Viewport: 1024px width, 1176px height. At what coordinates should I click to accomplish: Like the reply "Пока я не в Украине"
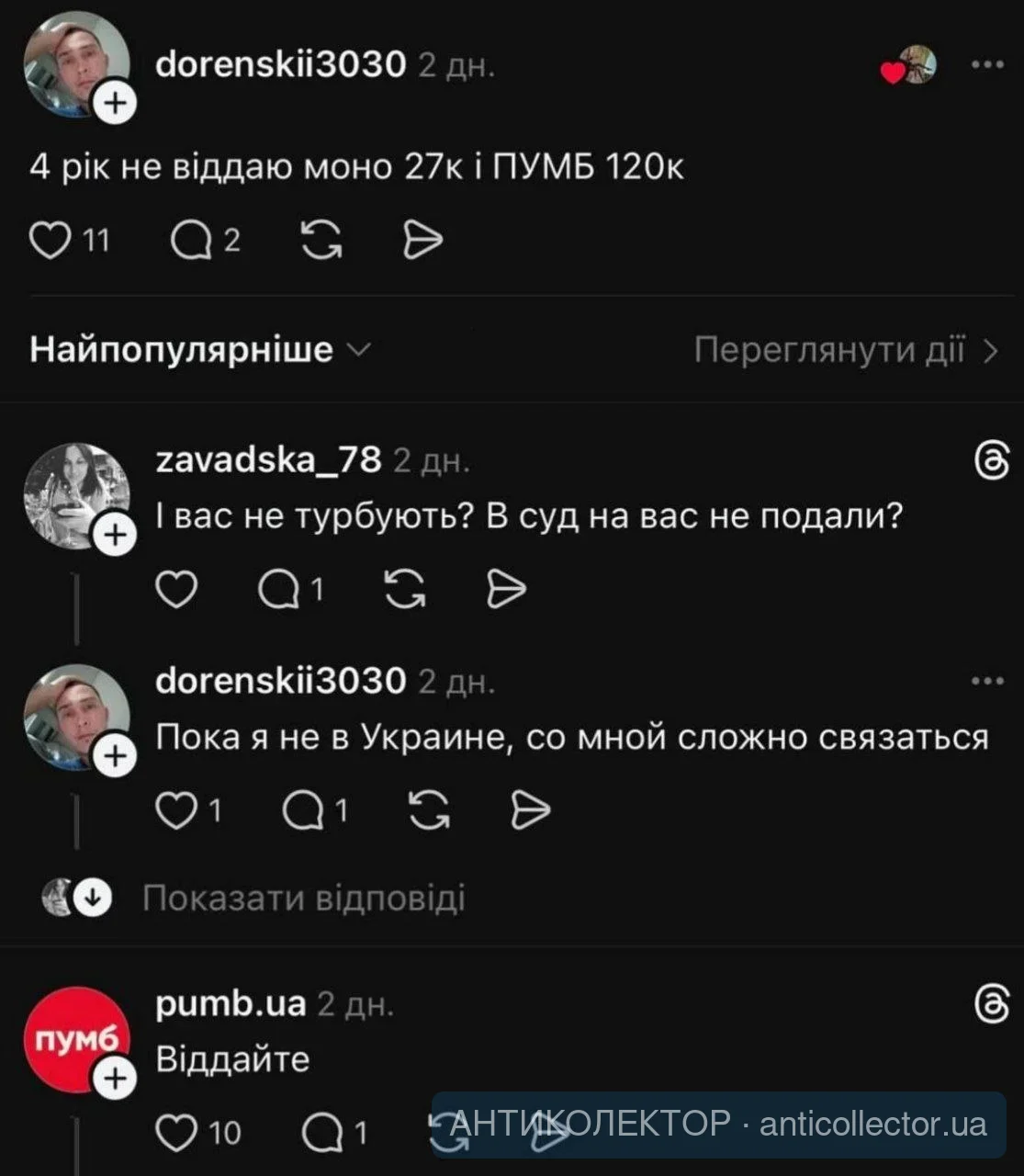(176, 810)
